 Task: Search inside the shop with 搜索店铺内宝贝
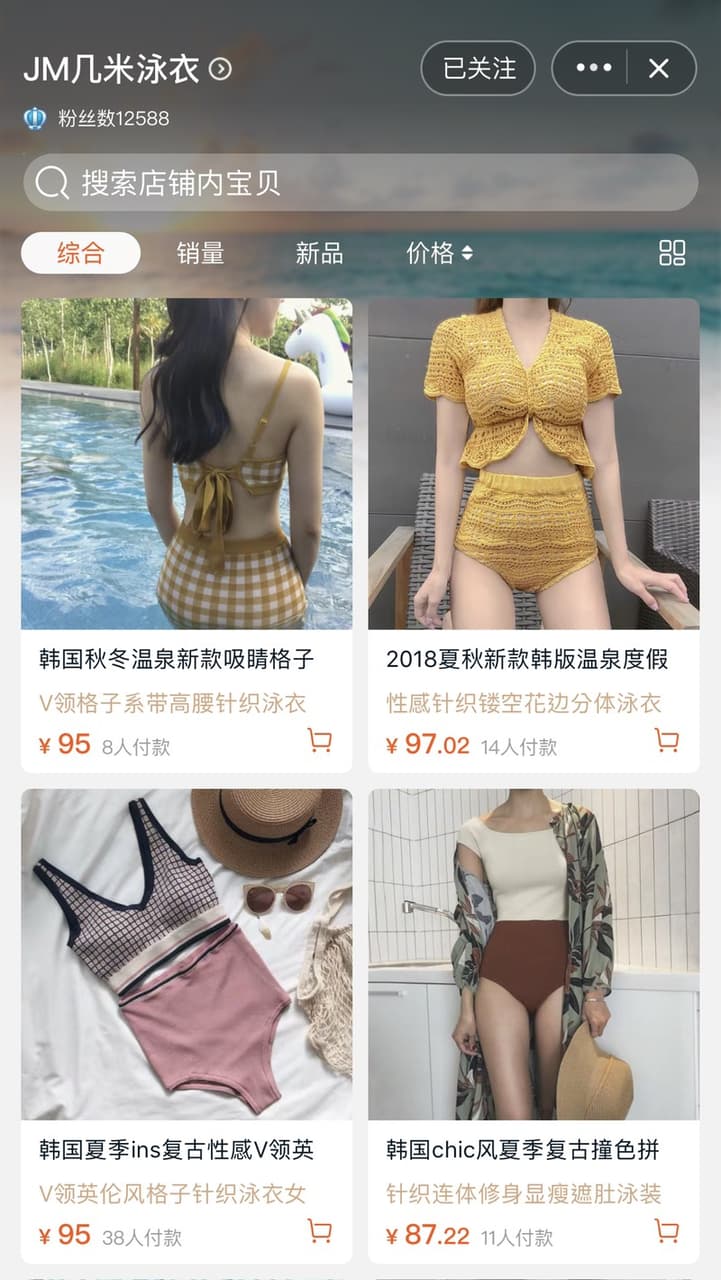(x=360, y=182)
